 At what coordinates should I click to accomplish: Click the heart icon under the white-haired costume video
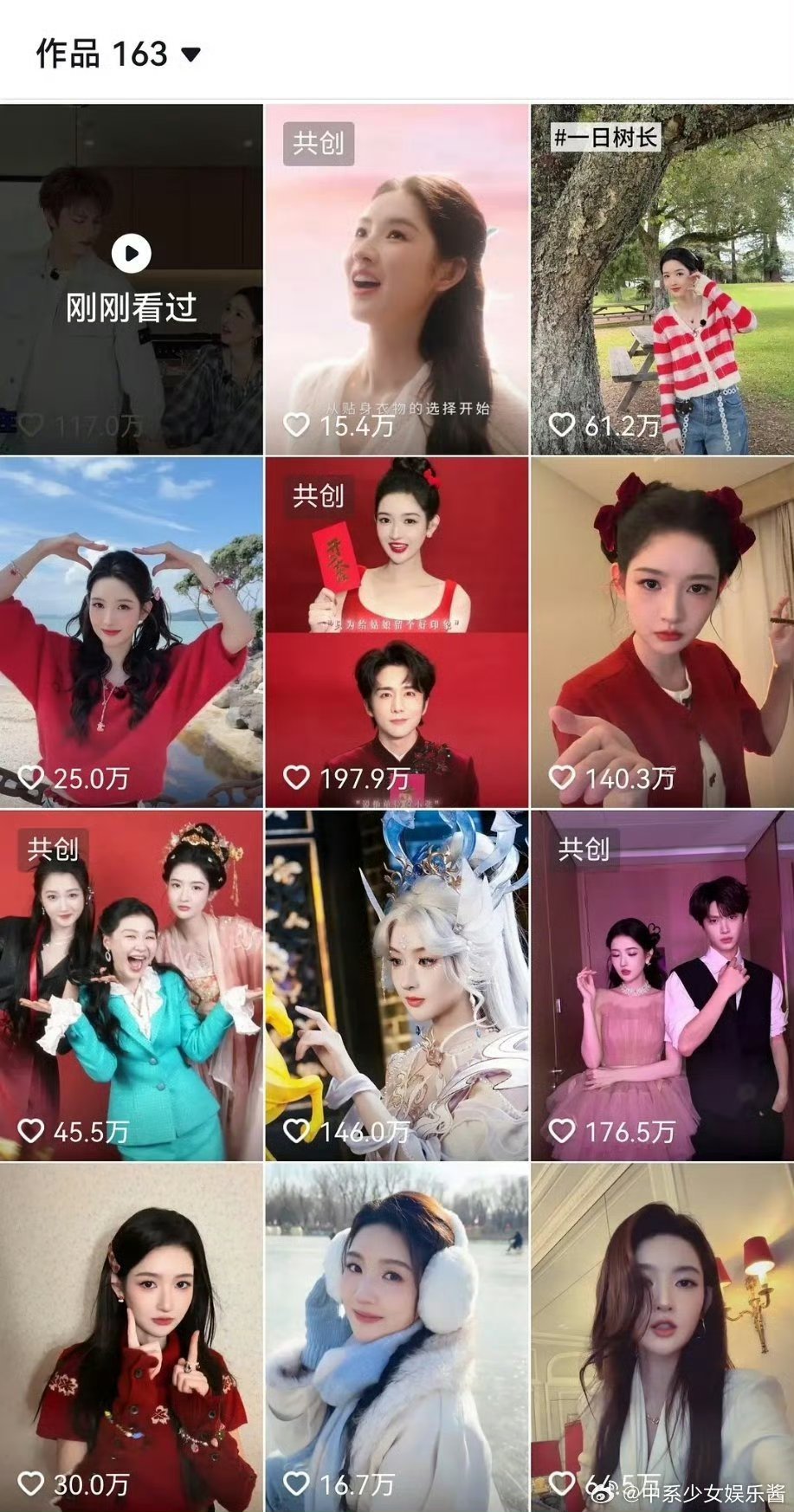[298, 1129]
